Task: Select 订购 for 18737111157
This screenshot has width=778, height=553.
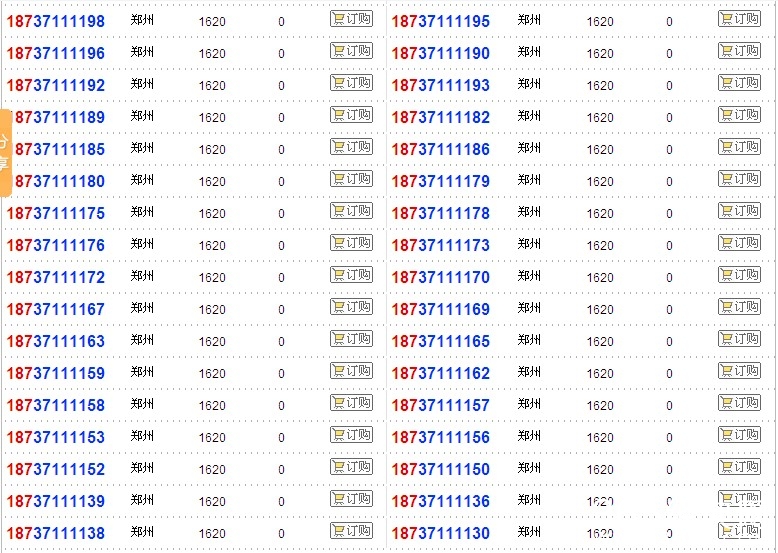Action: pos(739,403)
